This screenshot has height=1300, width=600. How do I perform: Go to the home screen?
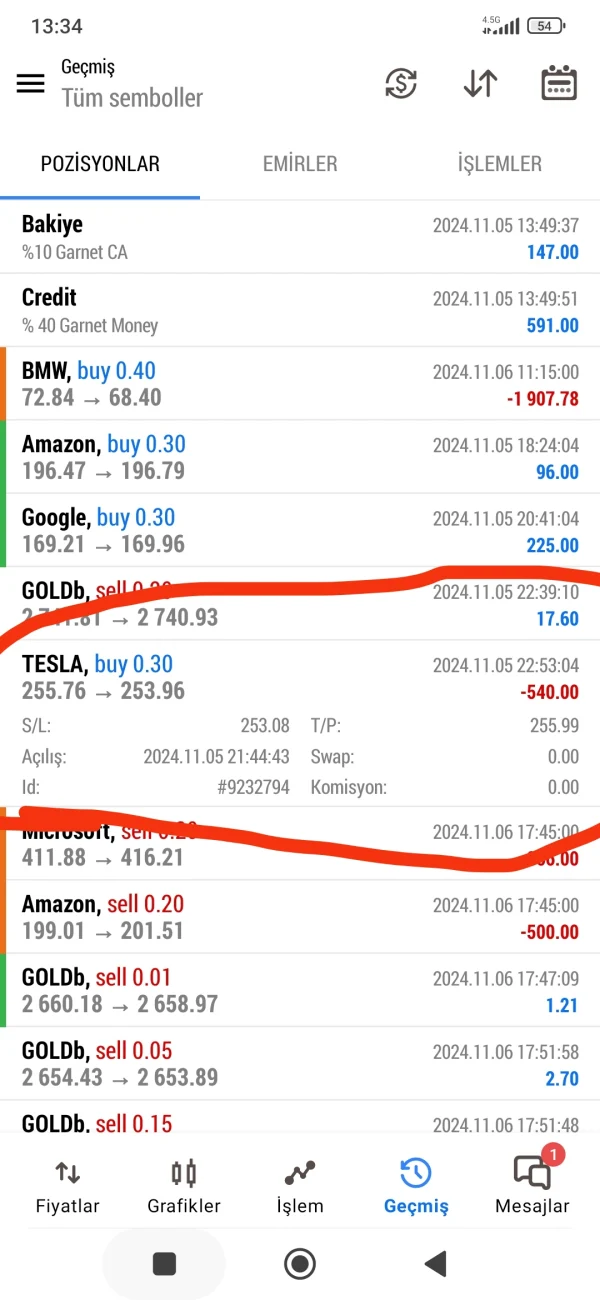click(300, 1264)
